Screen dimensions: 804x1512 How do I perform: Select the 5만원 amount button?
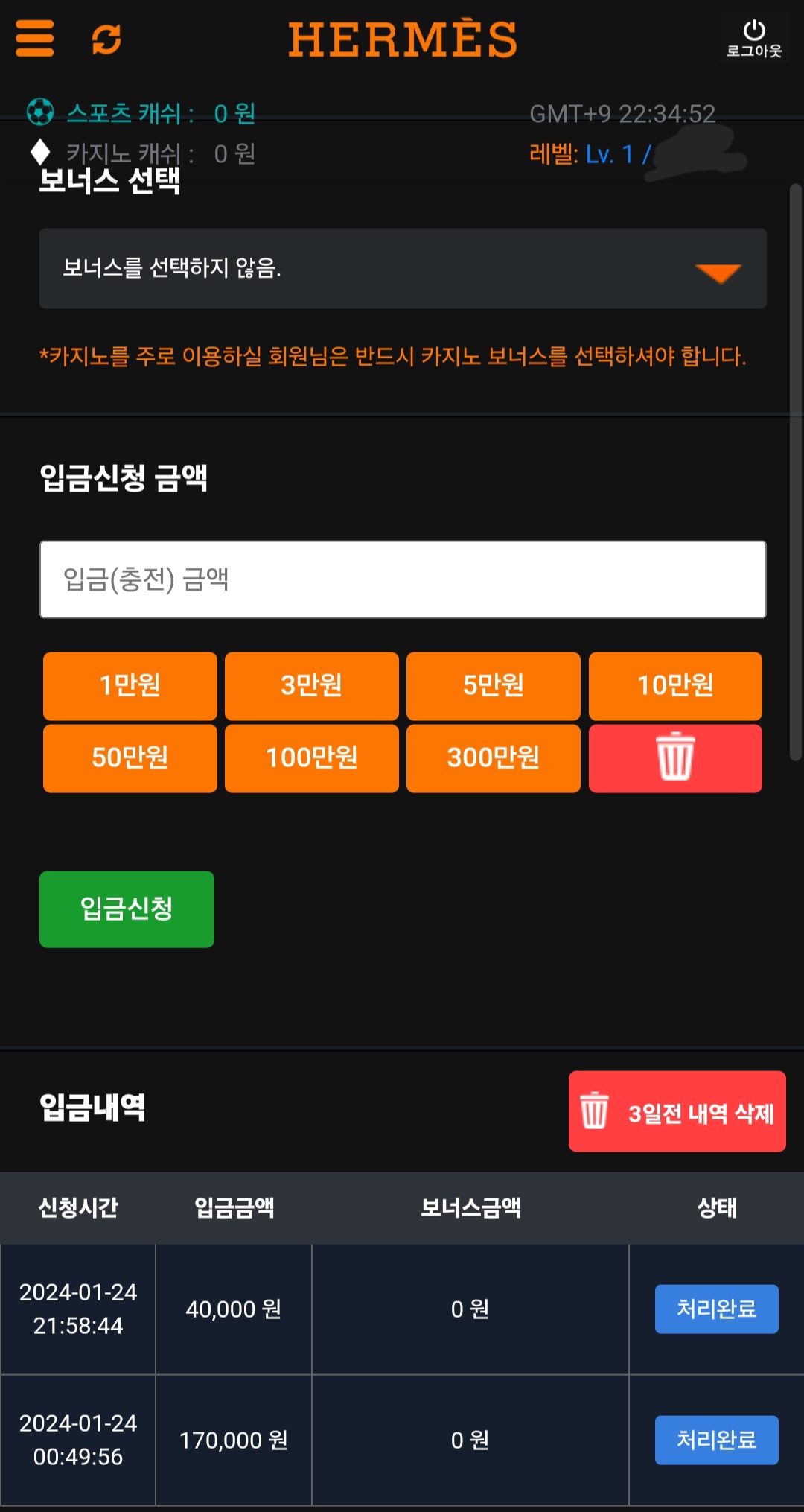[x=493, y=685]
